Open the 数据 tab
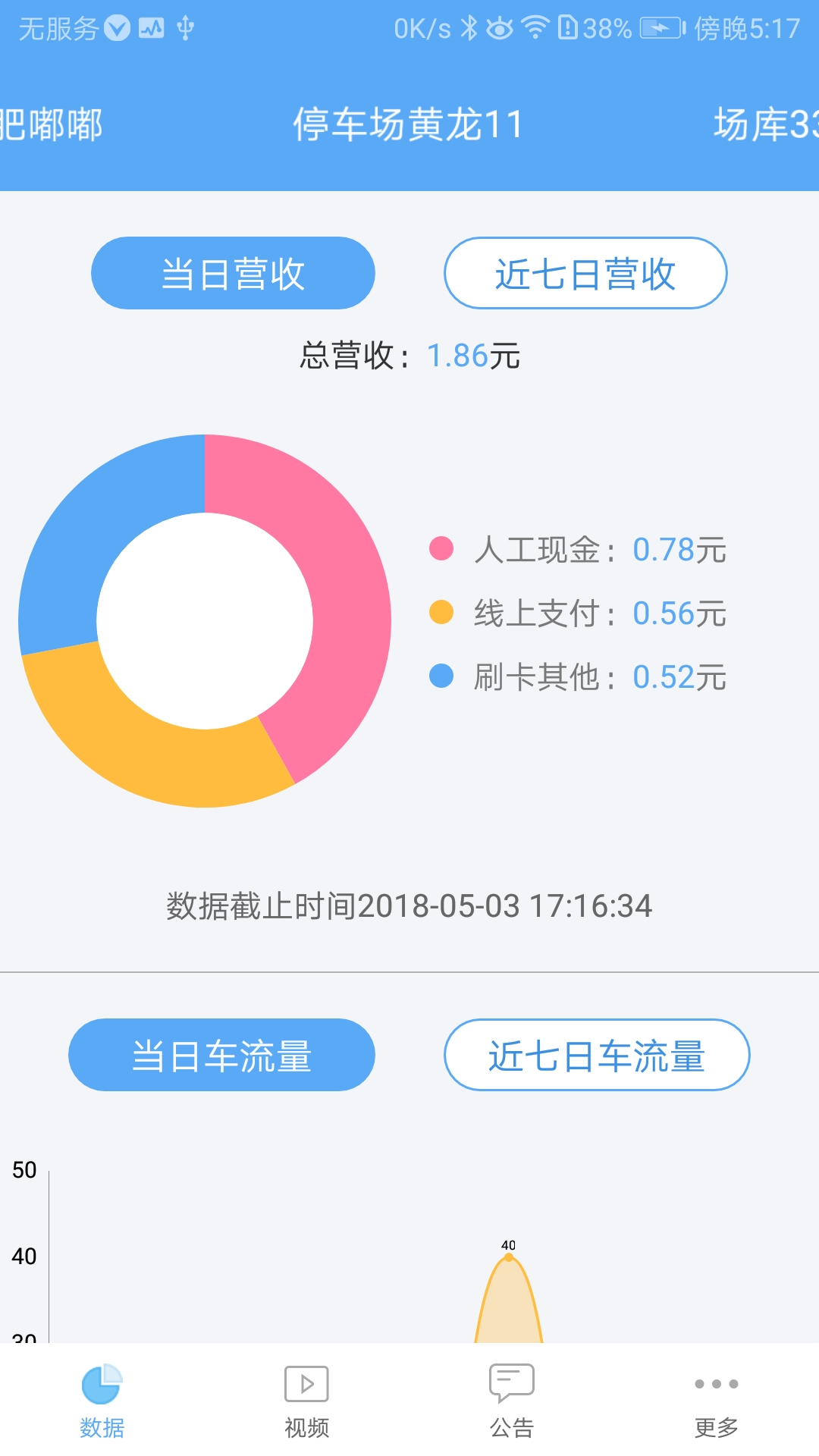The height and width of the screenshot is (1456, 819). 102,1401
